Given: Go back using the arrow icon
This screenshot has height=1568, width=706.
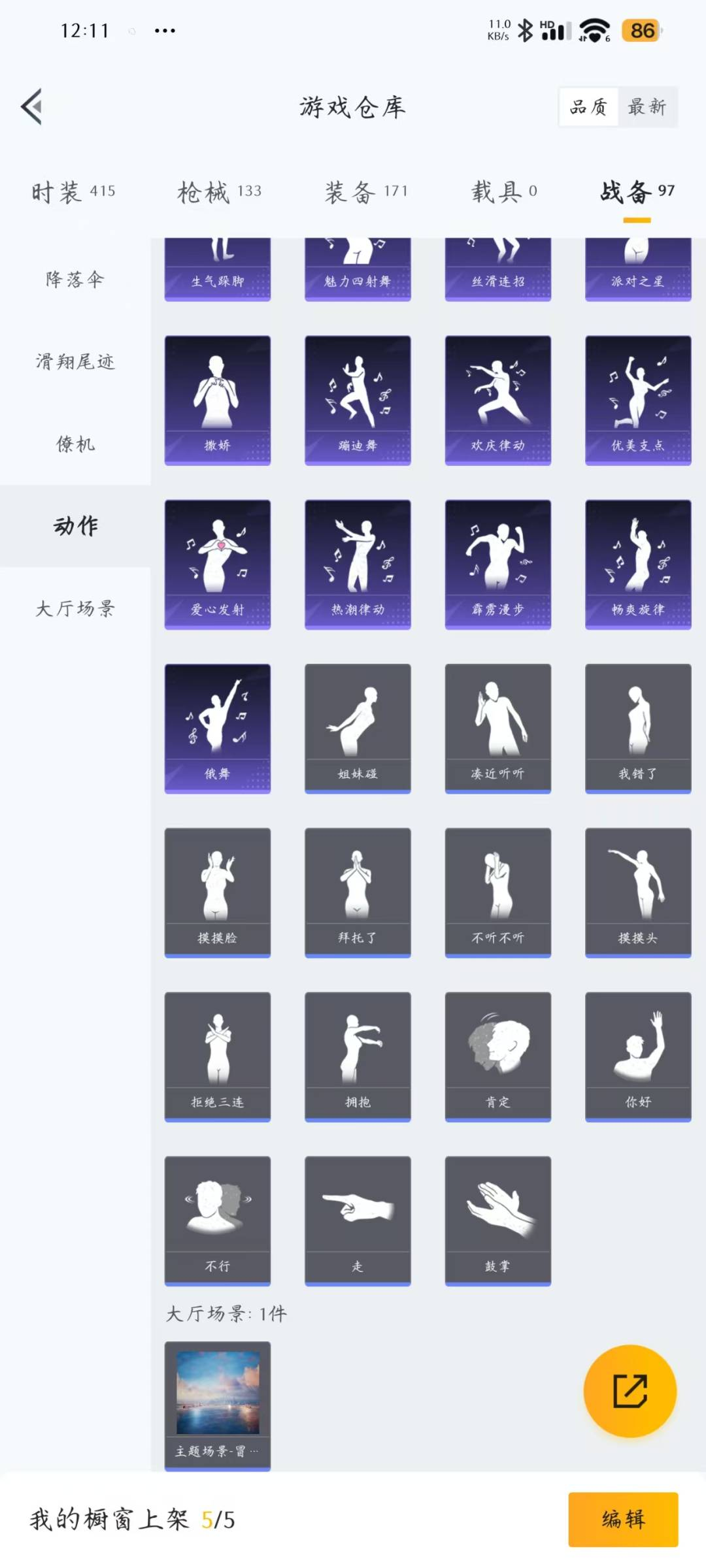Looking at the screenshot, I should (x=31, y=106).
